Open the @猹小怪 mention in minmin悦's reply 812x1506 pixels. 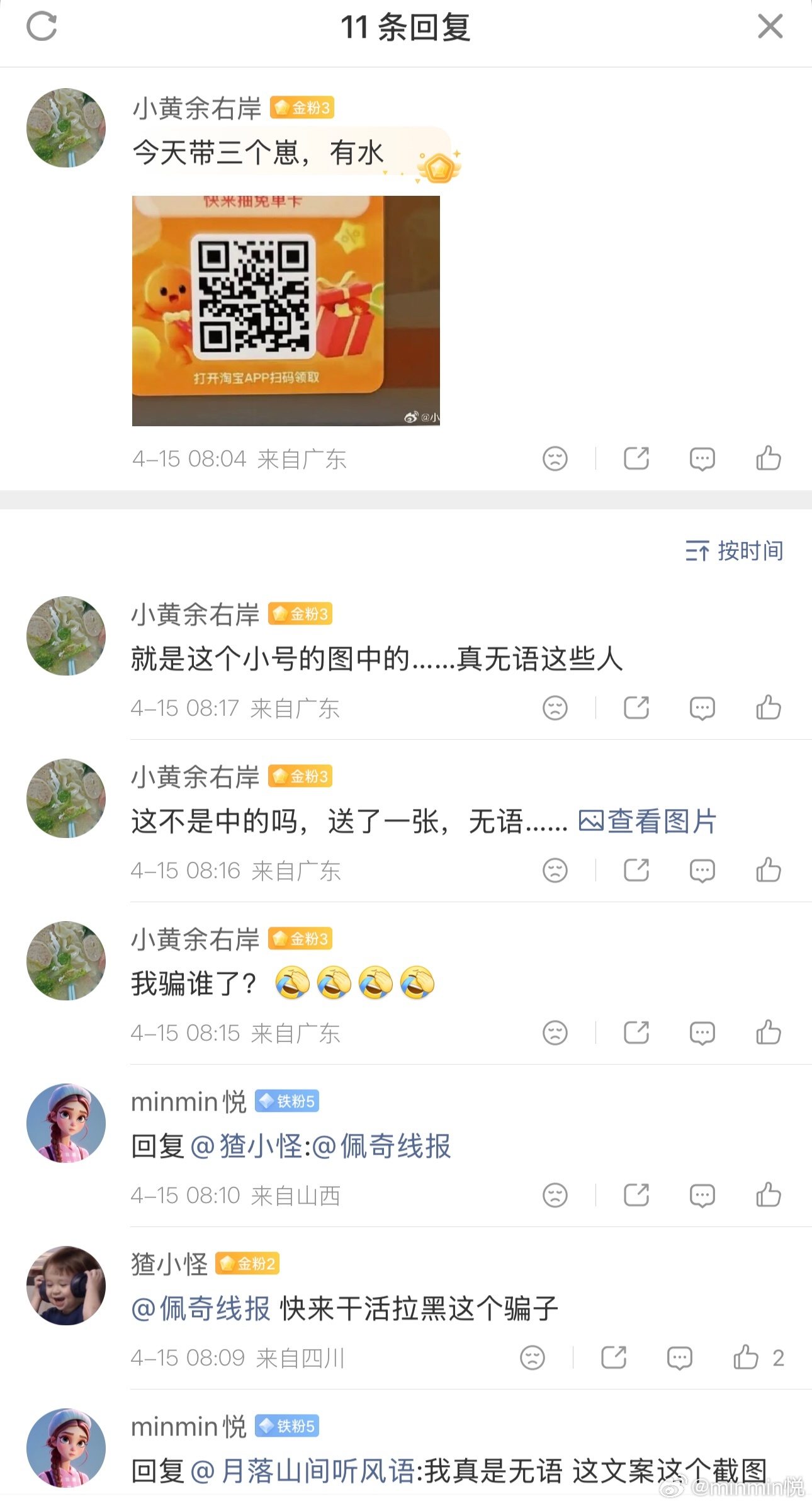[246, 1146]
